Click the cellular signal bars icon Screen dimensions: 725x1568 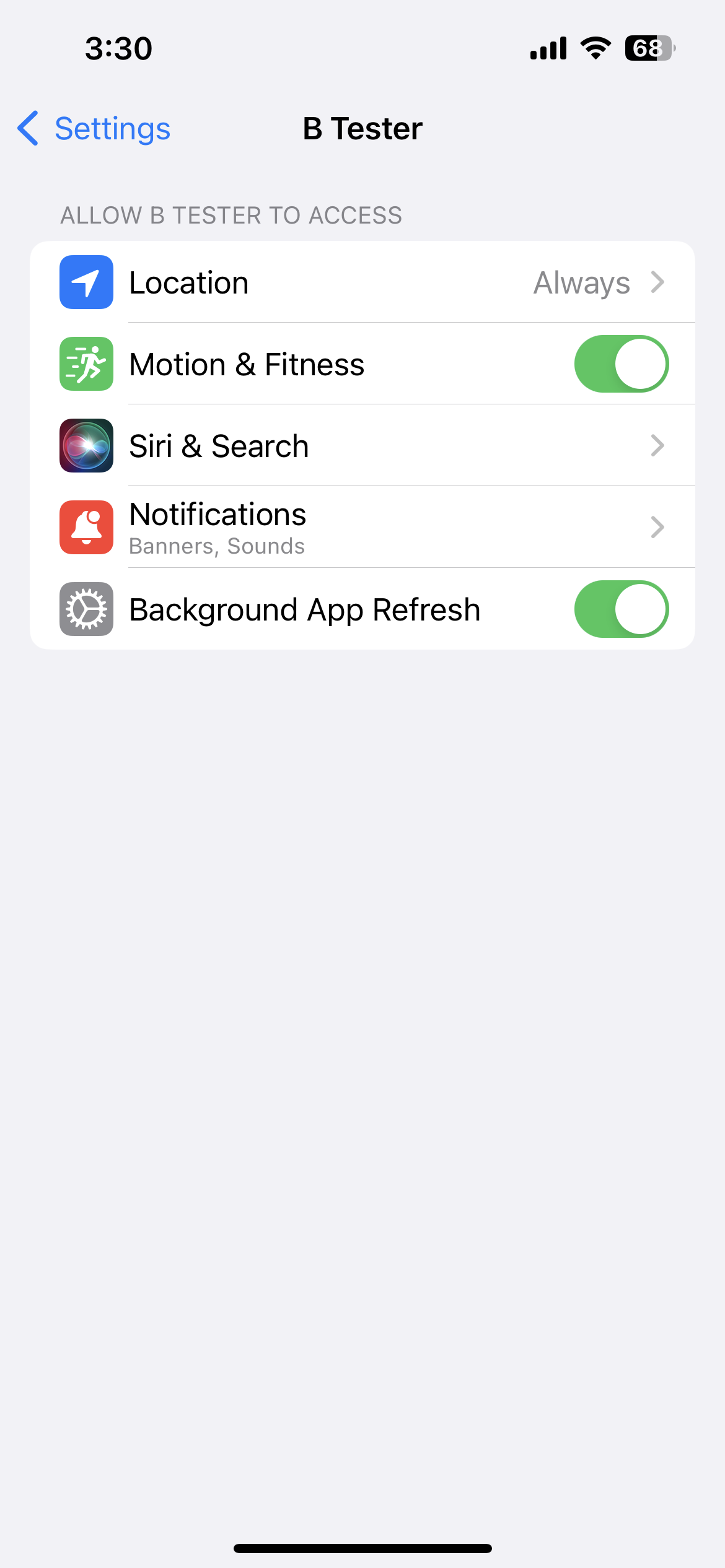(x=548, y=48)
